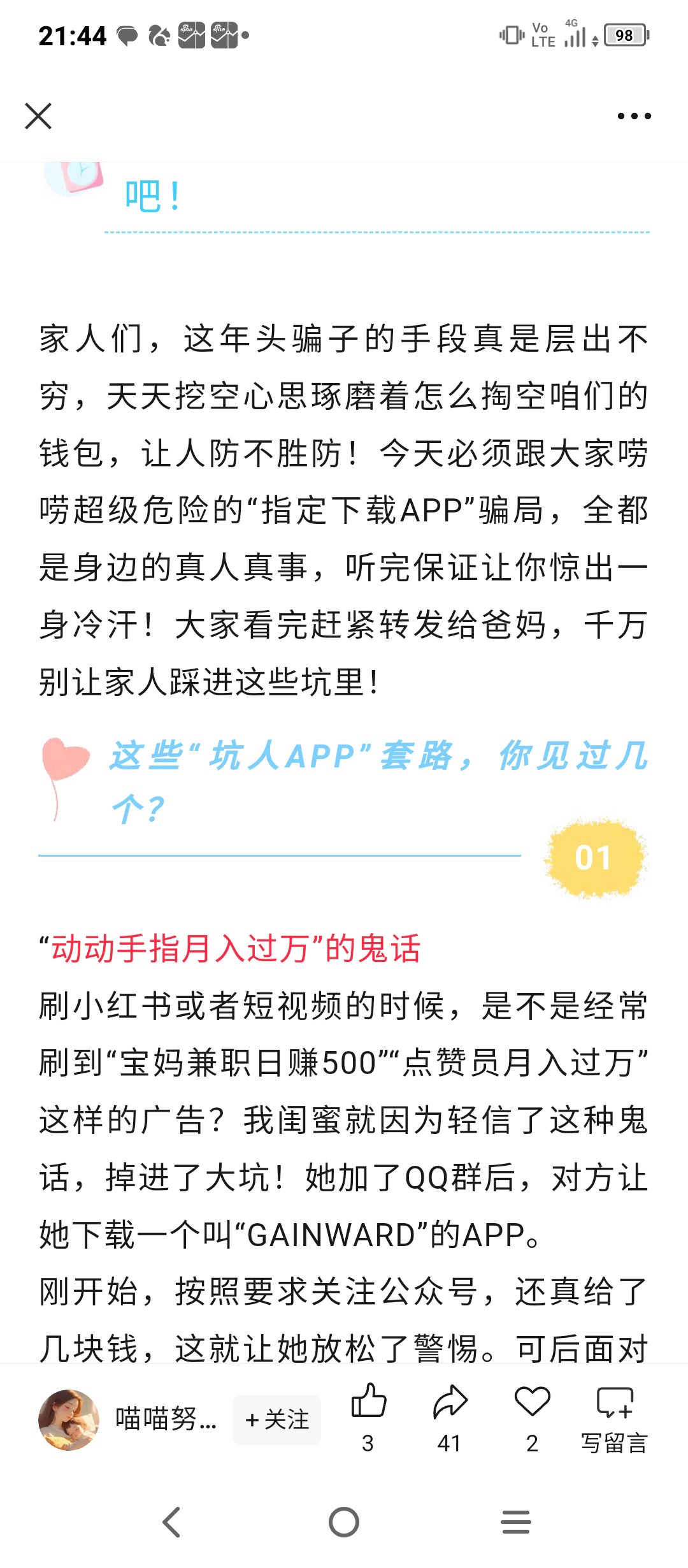Close the article page
Screen dimensions: 688x1568
(38, 116)
